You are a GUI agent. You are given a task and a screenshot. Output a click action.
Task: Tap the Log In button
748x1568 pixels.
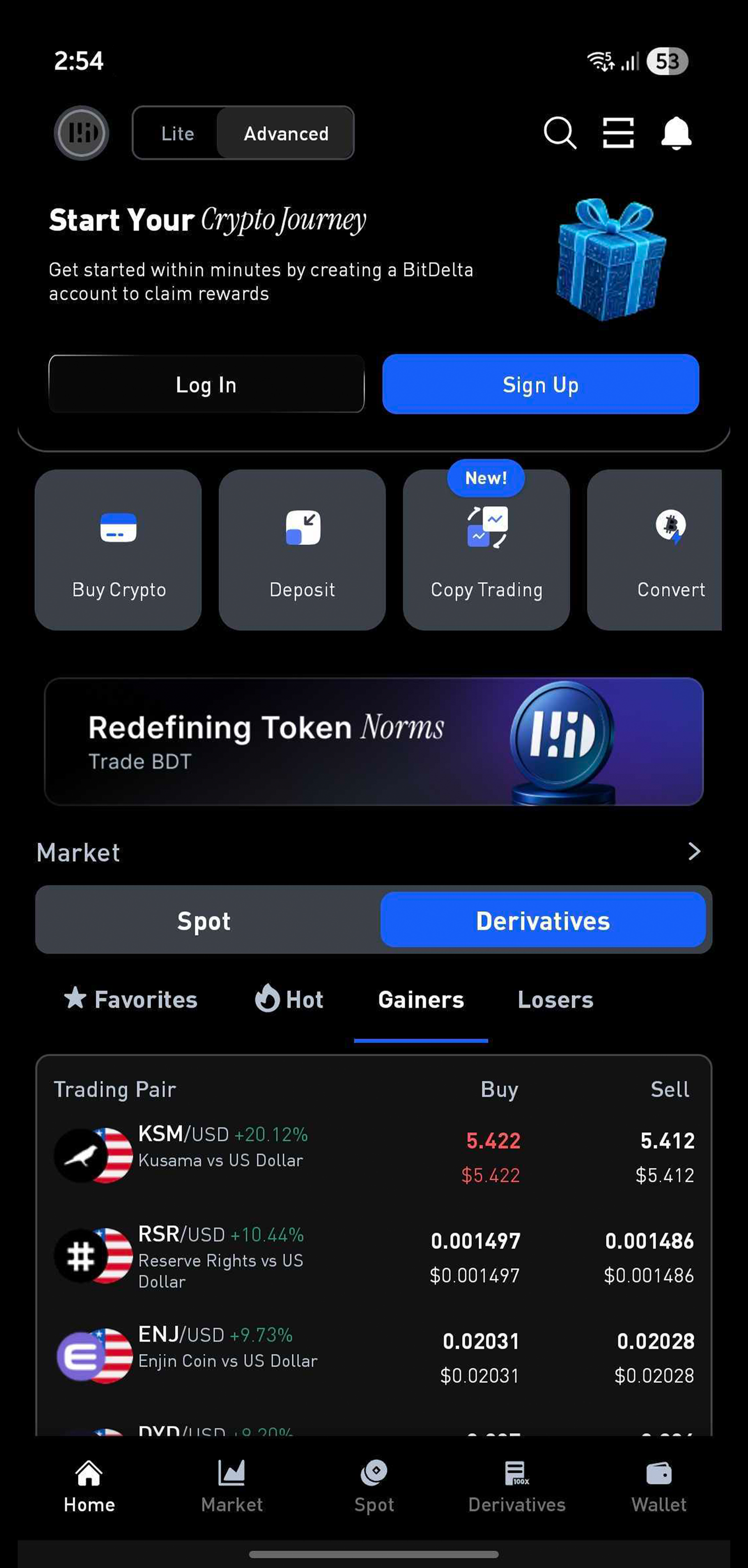206,384
